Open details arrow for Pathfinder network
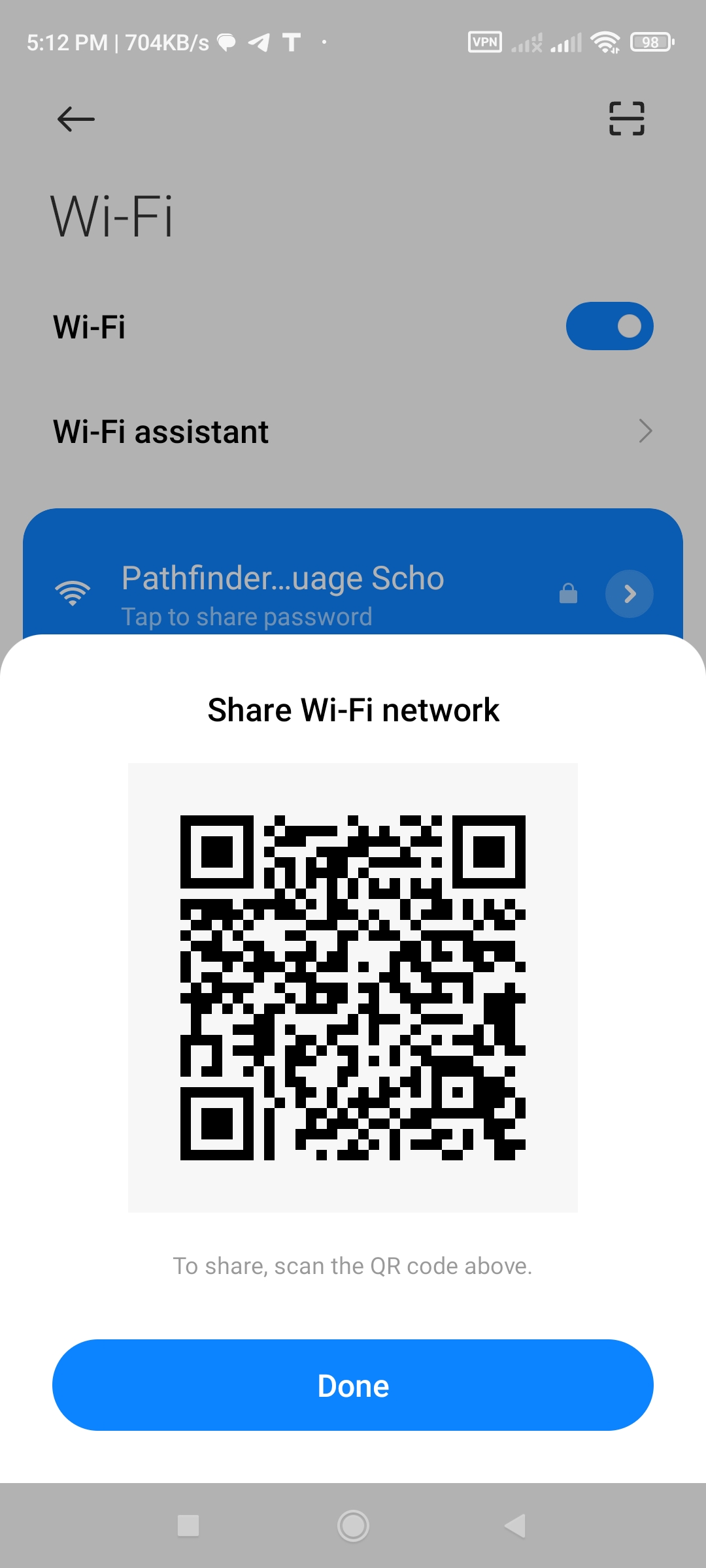The height and width of the screenshot is (1568, 706). pyautogui.click(x=629, y=593)
